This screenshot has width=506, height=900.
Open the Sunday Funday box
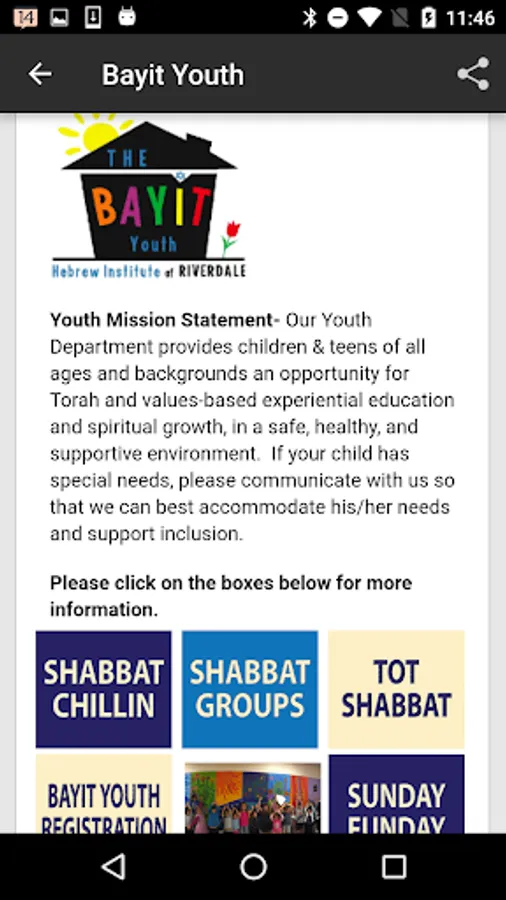tap(396, 794)
